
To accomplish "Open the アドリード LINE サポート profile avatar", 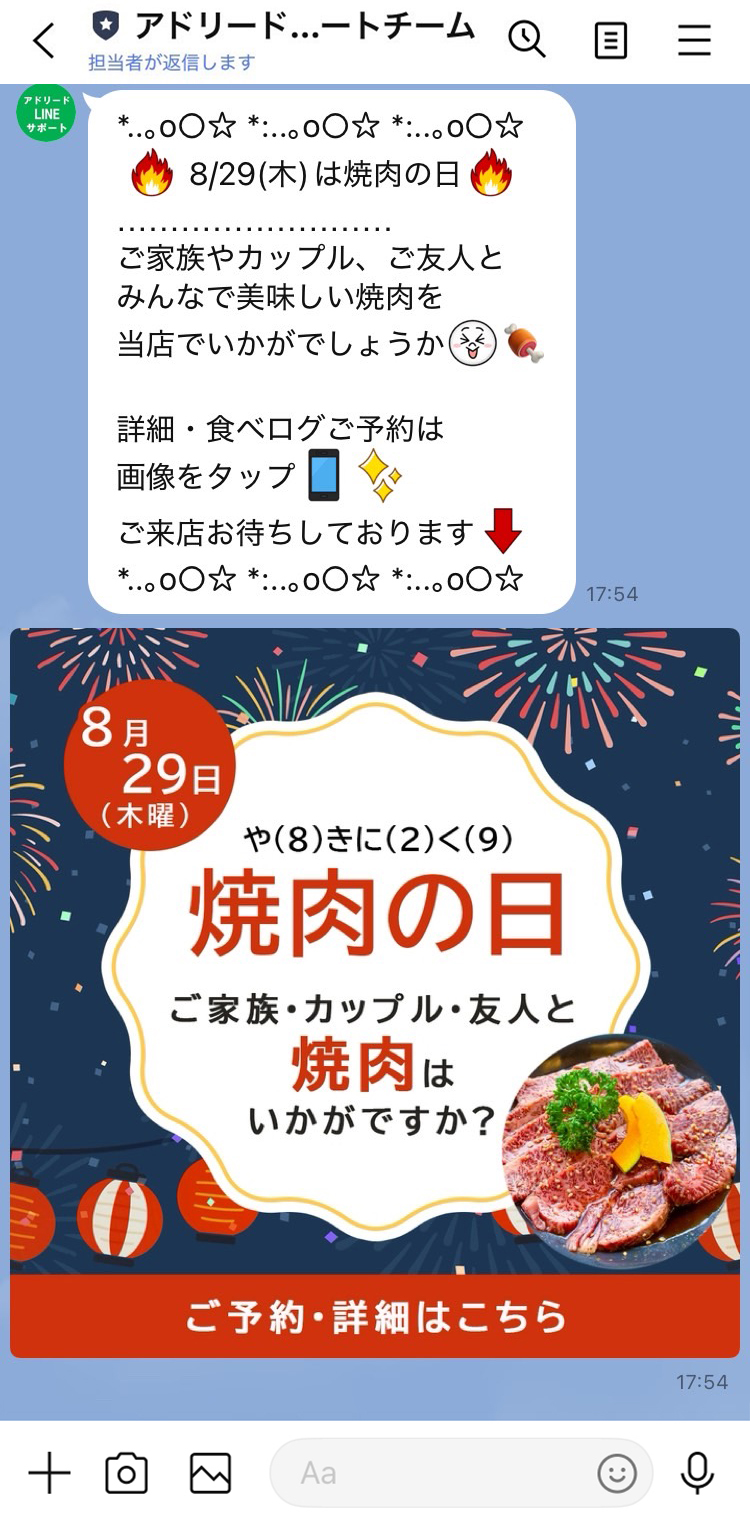I will pos(45,114).
